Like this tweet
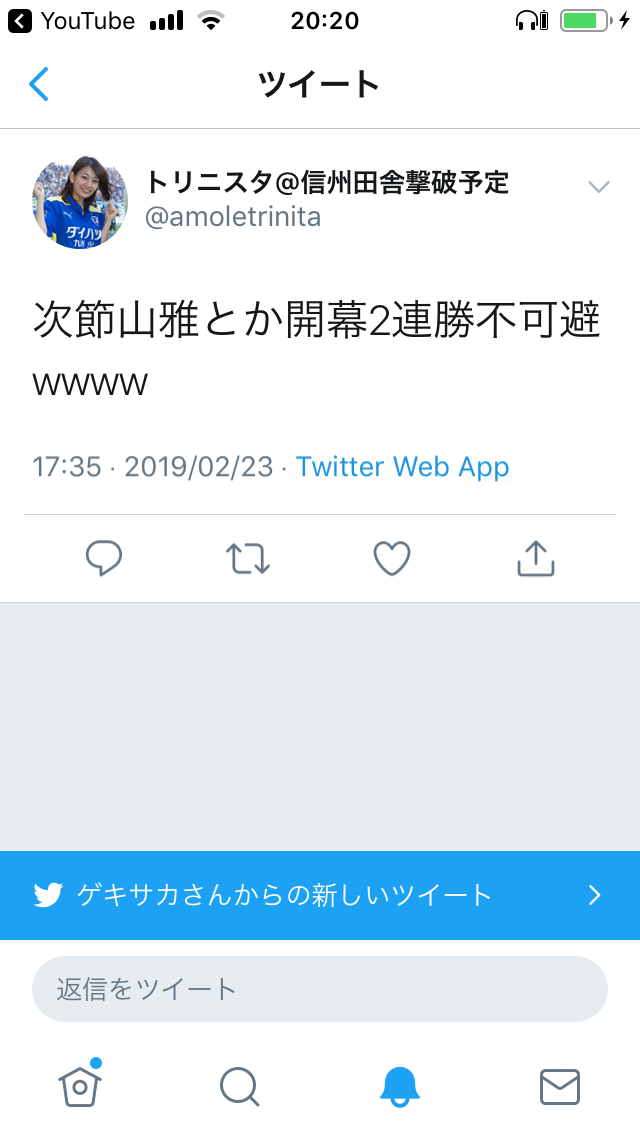Viewport: 640px width, 1136px height. (392, 558)
